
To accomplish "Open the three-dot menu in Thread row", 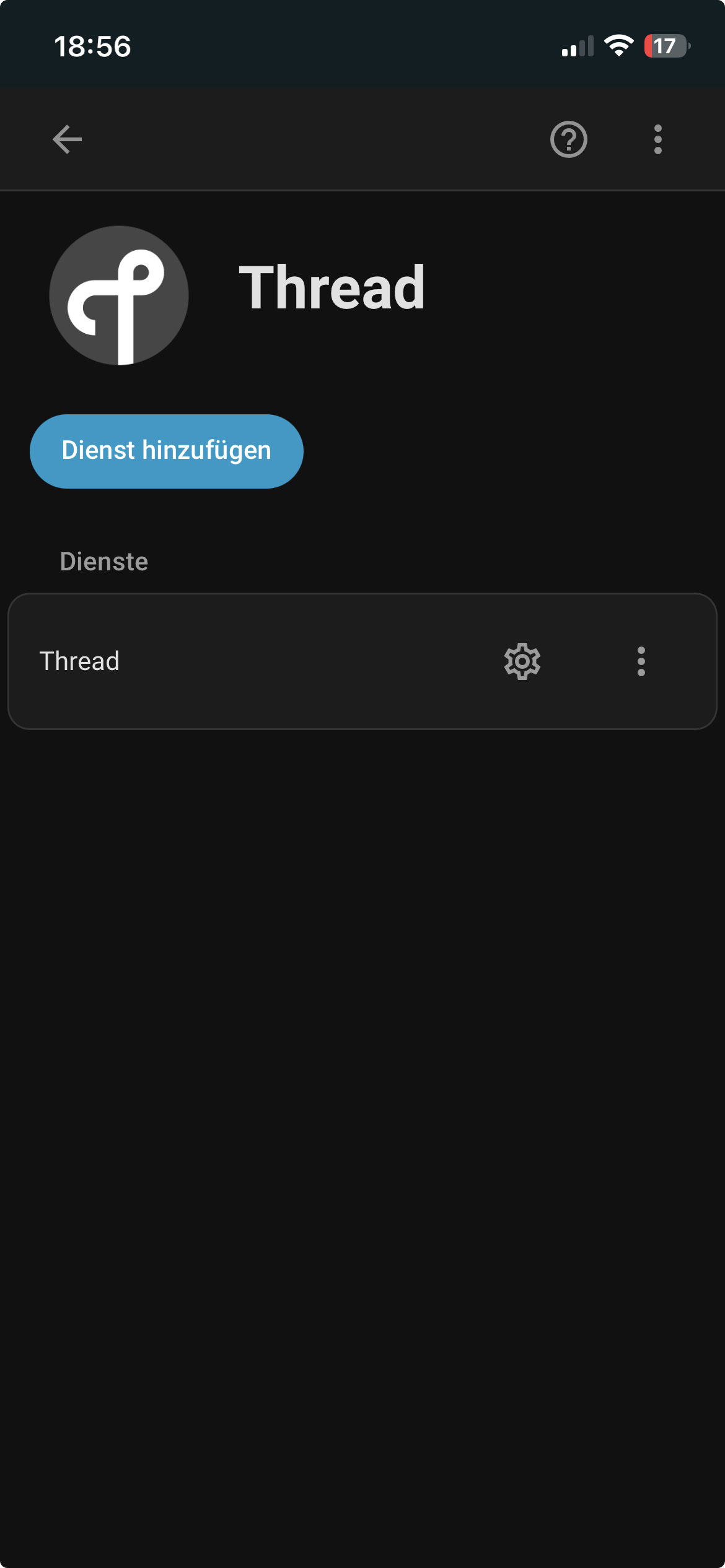I will [x=641, y=661].
